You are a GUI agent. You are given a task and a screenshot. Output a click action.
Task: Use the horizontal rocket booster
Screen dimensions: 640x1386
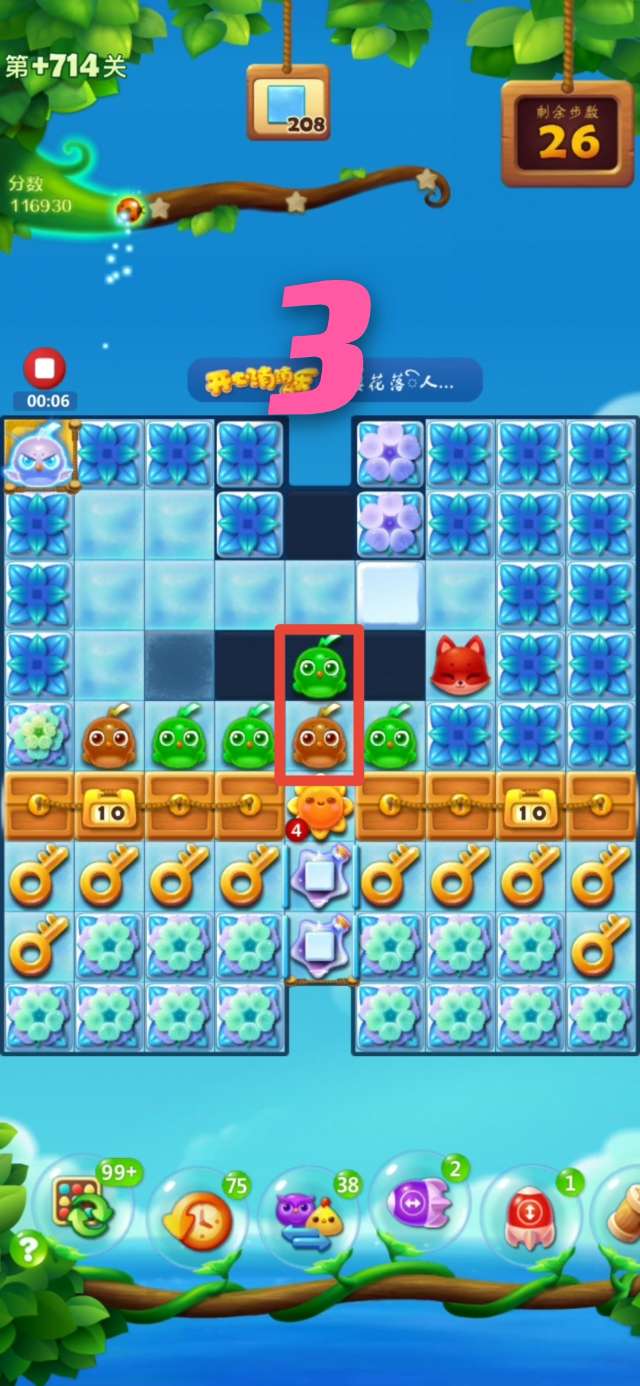pyautogui.click(x=419, y=1205)
